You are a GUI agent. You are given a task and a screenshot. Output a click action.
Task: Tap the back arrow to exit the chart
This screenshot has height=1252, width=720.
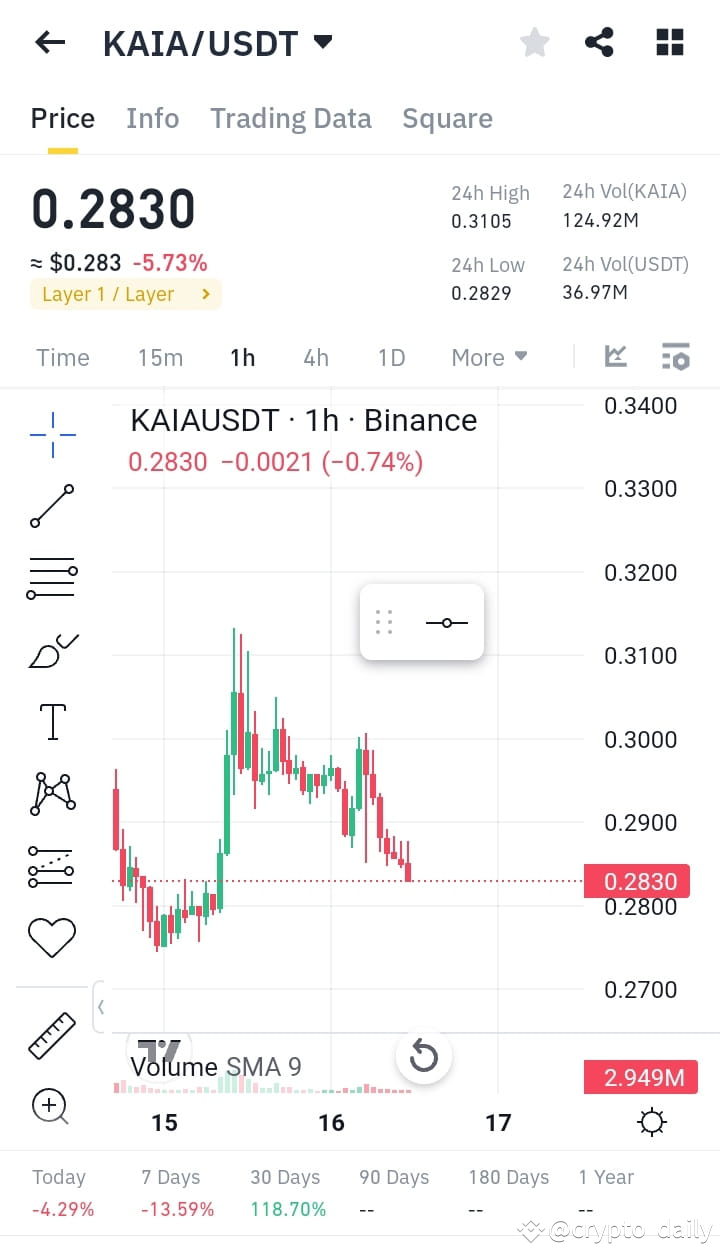click(49, 42)
